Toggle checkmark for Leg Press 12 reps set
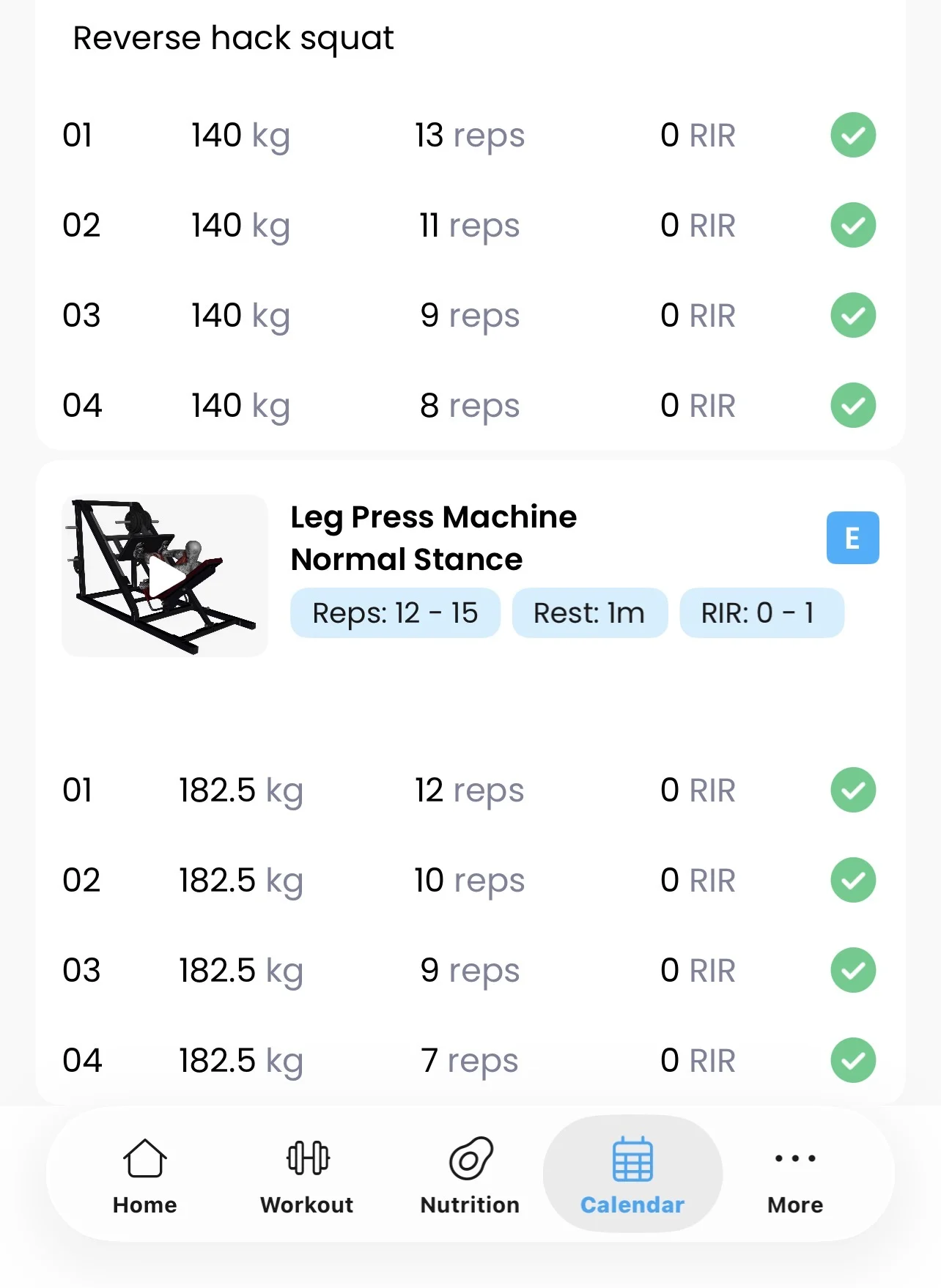The width and height of the screenshot is (941, 1288). (x=853, y=790)
